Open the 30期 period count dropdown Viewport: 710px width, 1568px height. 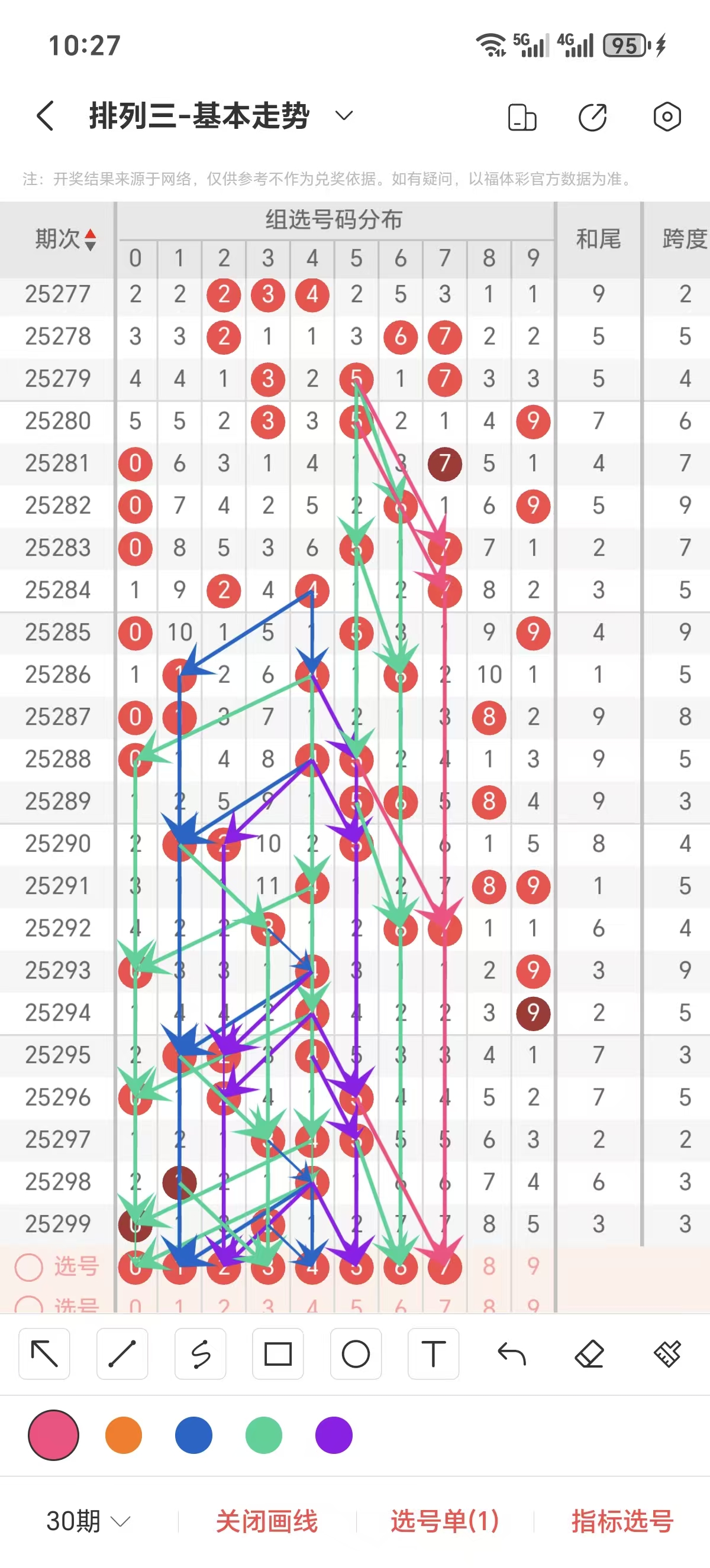88,1521
